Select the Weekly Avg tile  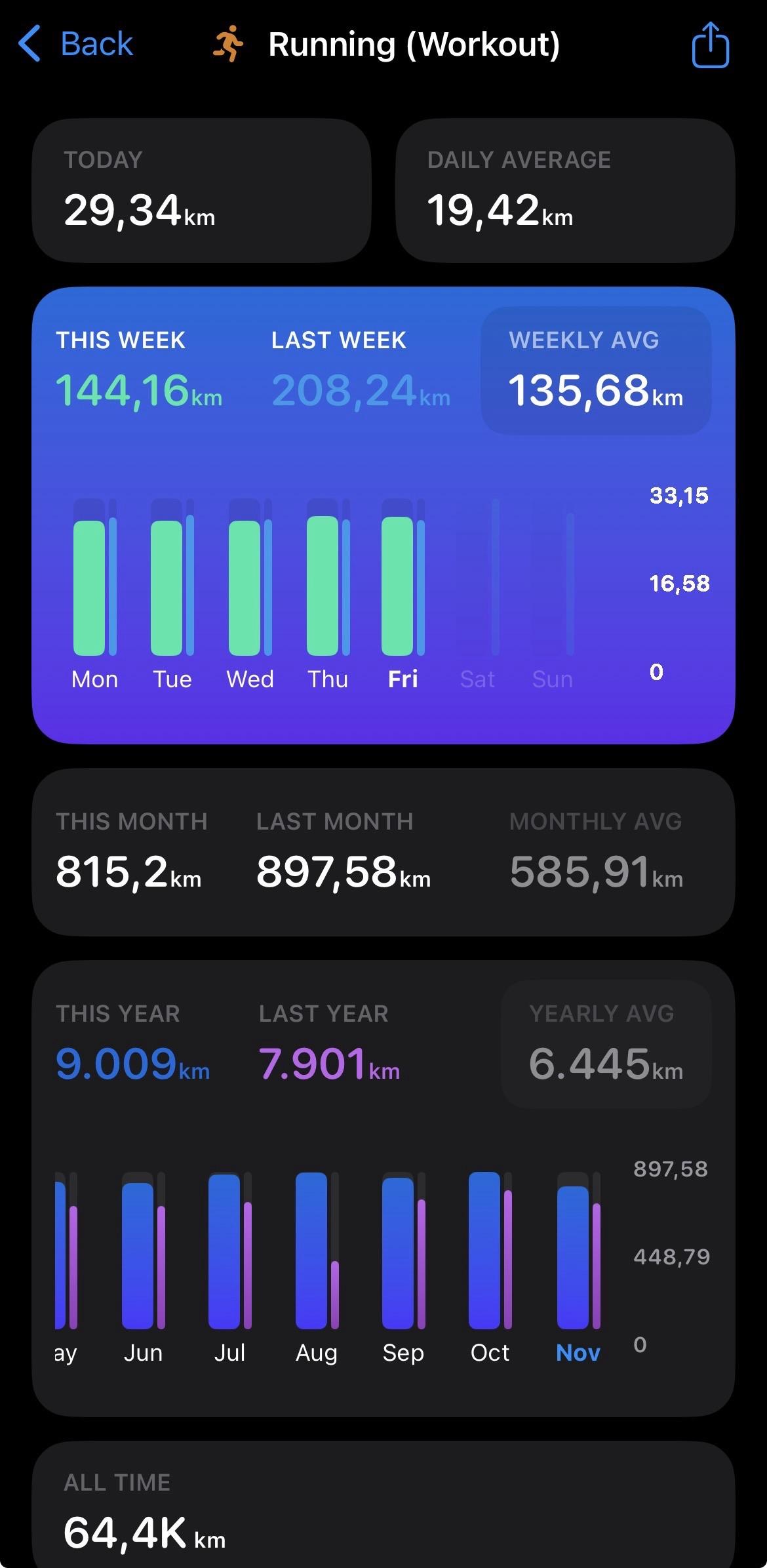tap(596, 371)
